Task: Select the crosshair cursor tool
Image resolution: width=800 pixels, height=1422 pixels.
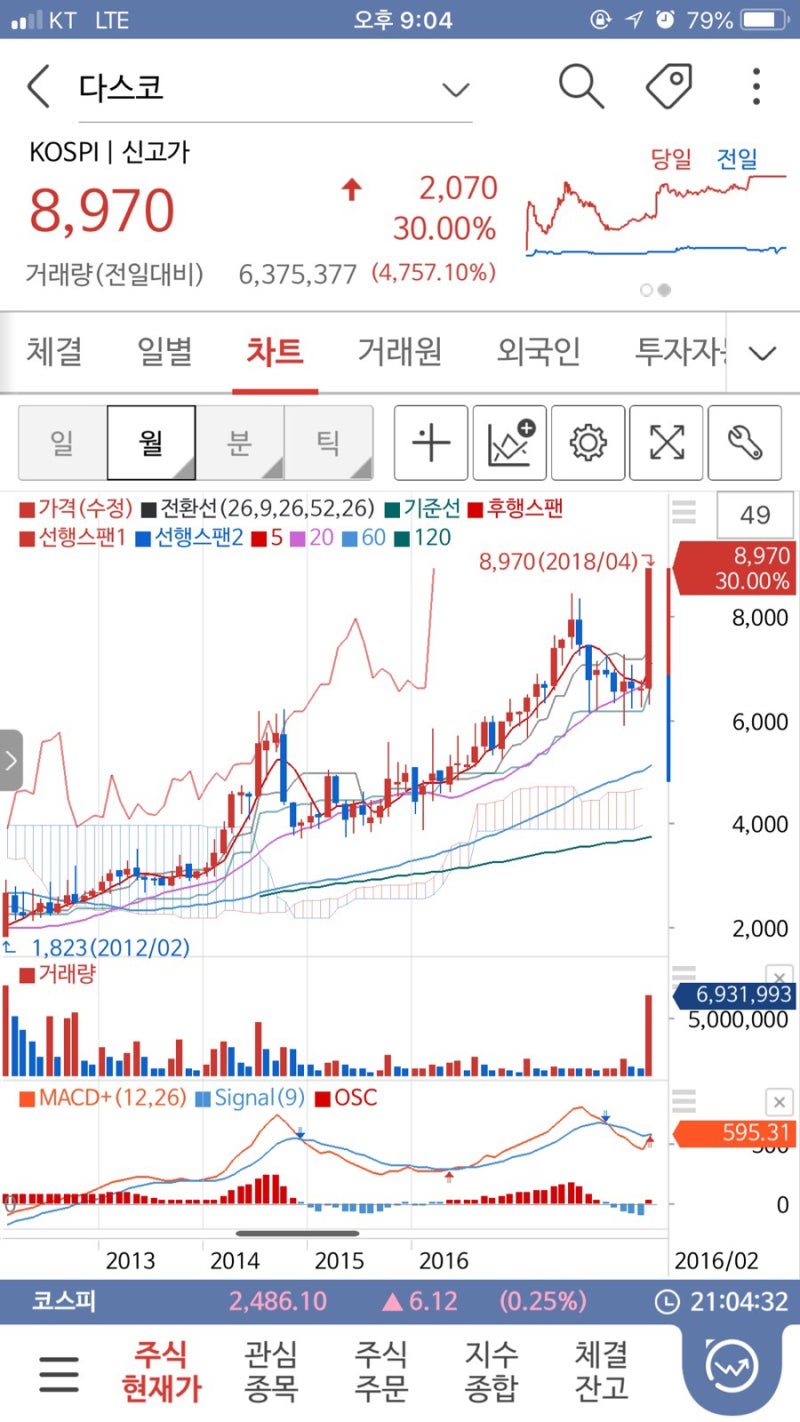Action: click(430, 442)
